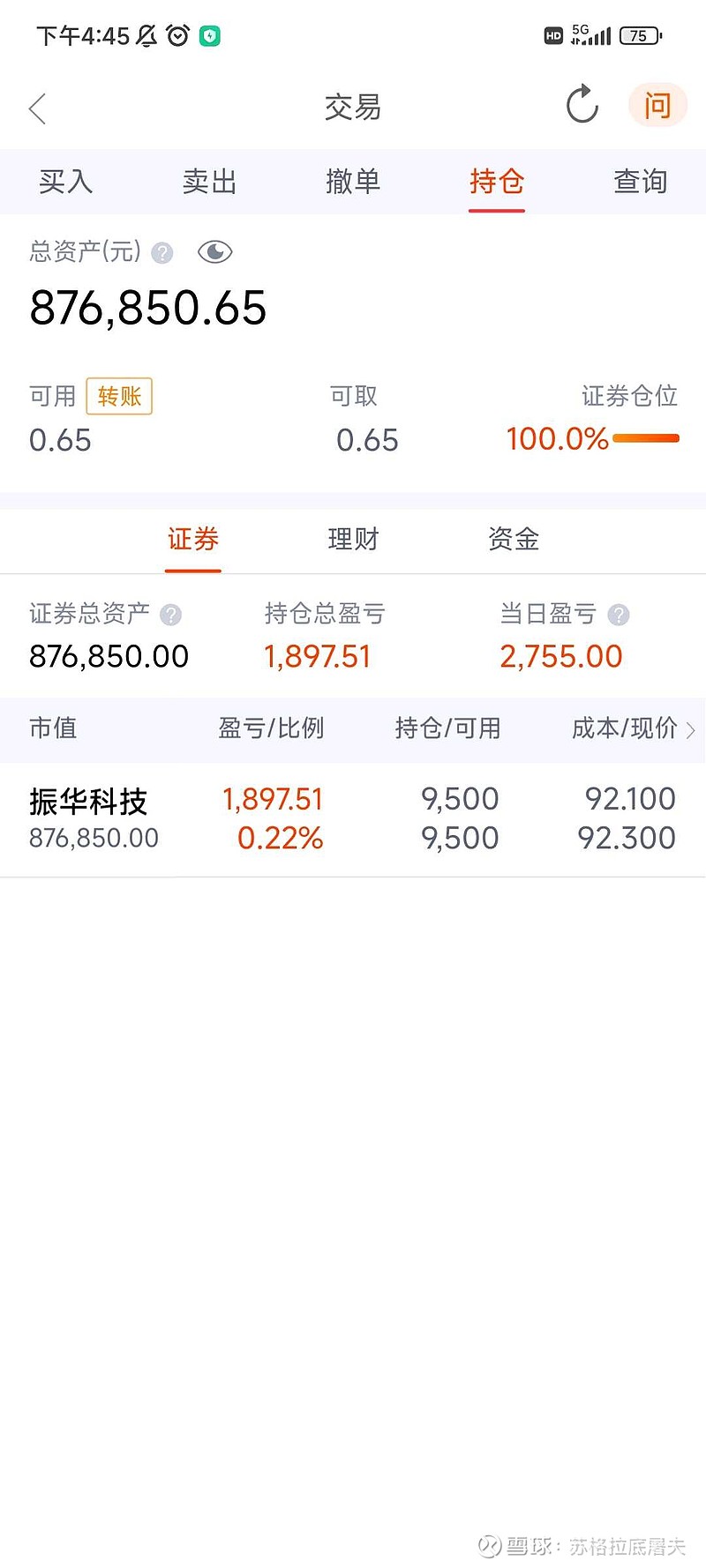Go back using the top-left arrow

(x=37, y=109)
